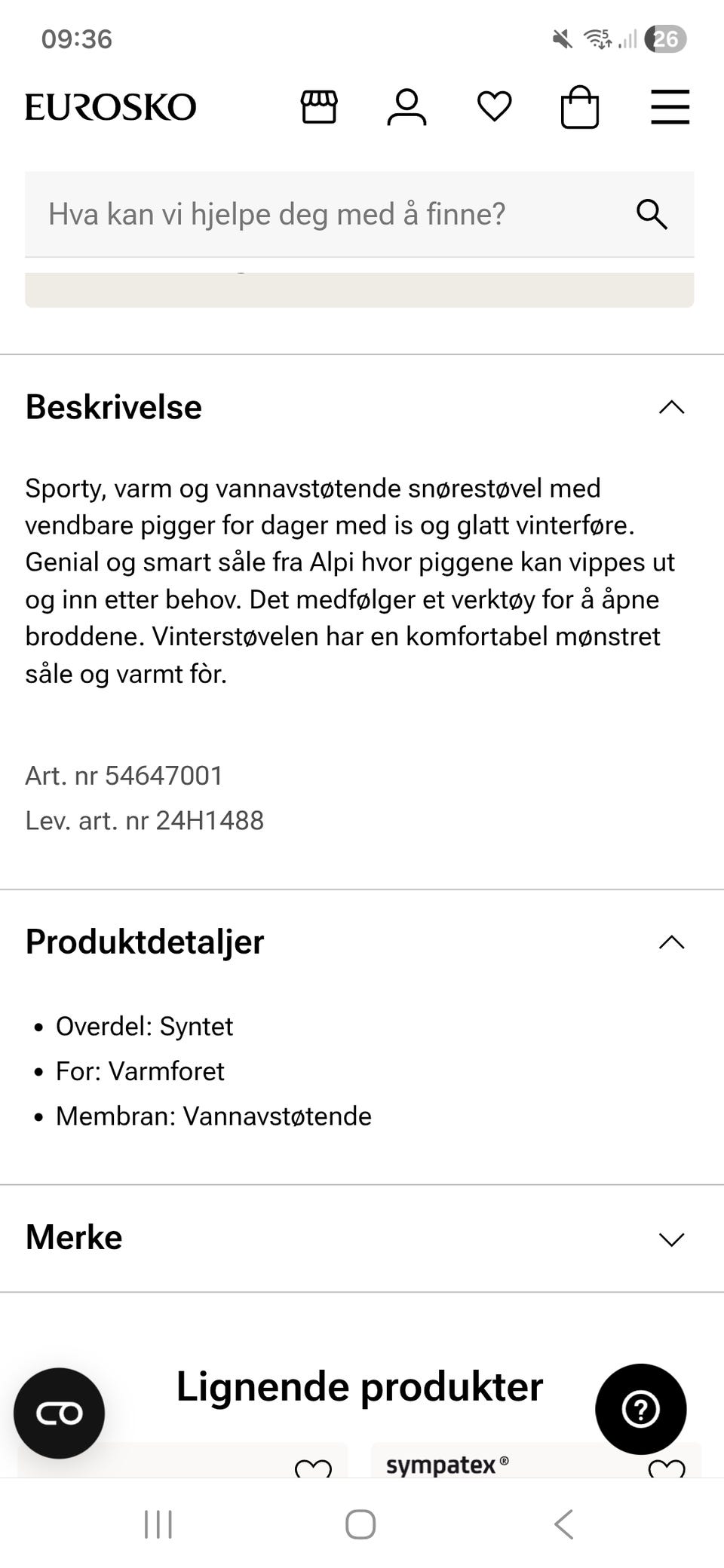
Task: Collapse the Produktdetaljer section
Action: click(x=670, y=942)
